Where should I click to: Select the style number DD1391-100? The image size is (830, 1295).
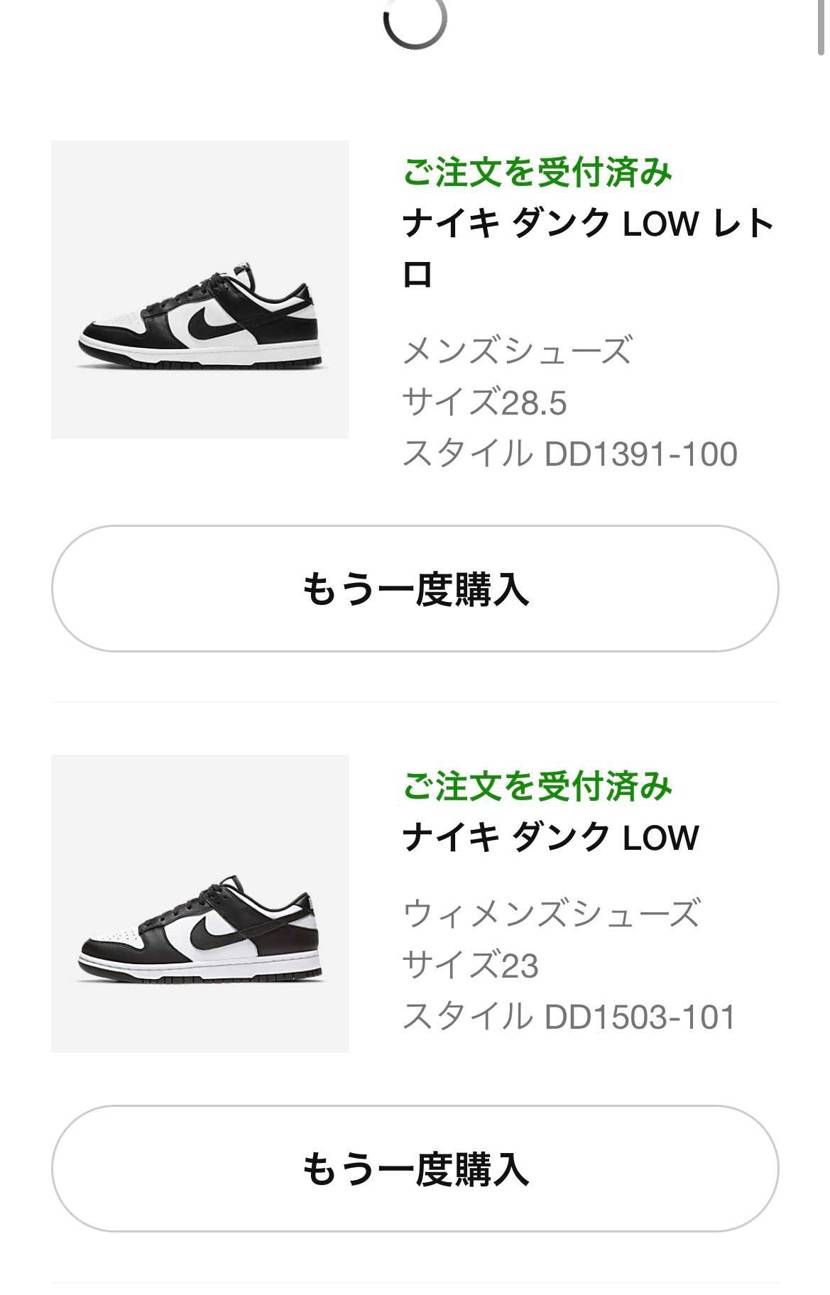point(570,454)
